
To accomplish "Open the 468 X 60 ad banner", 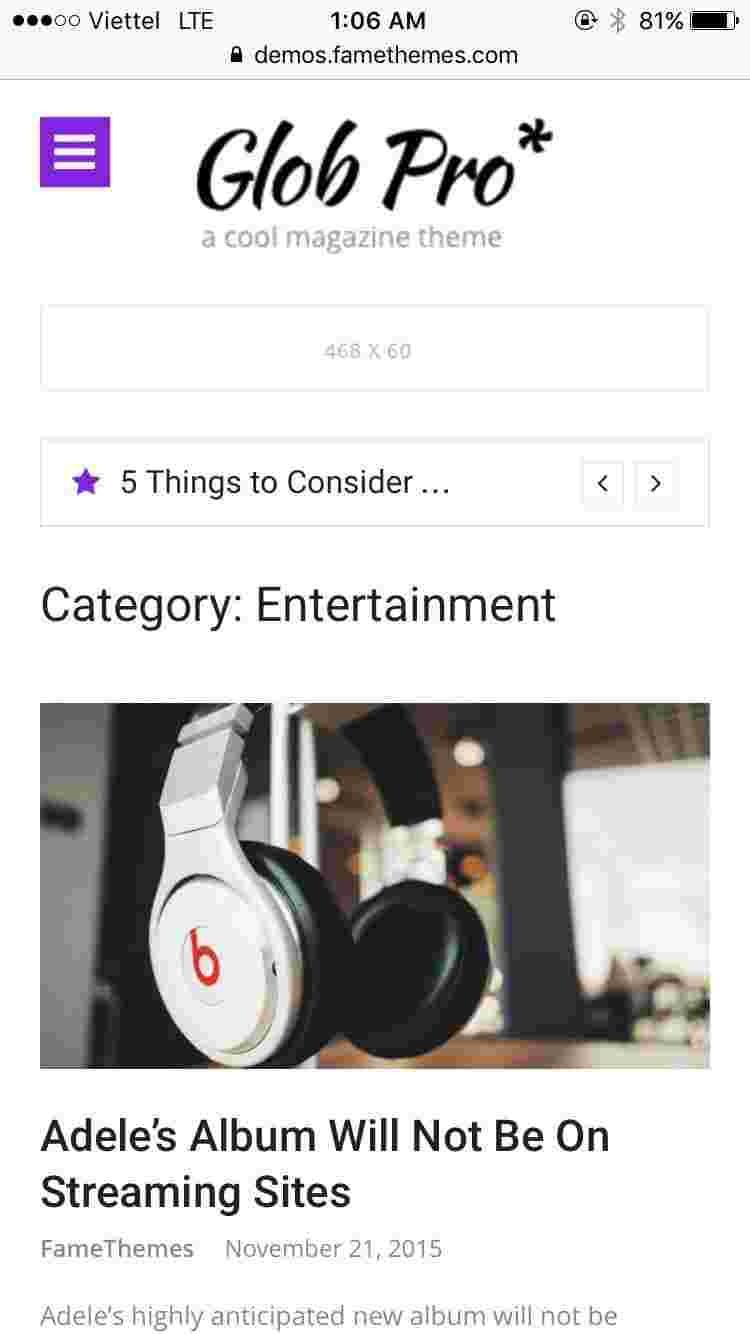I will (x=374, y=349).
